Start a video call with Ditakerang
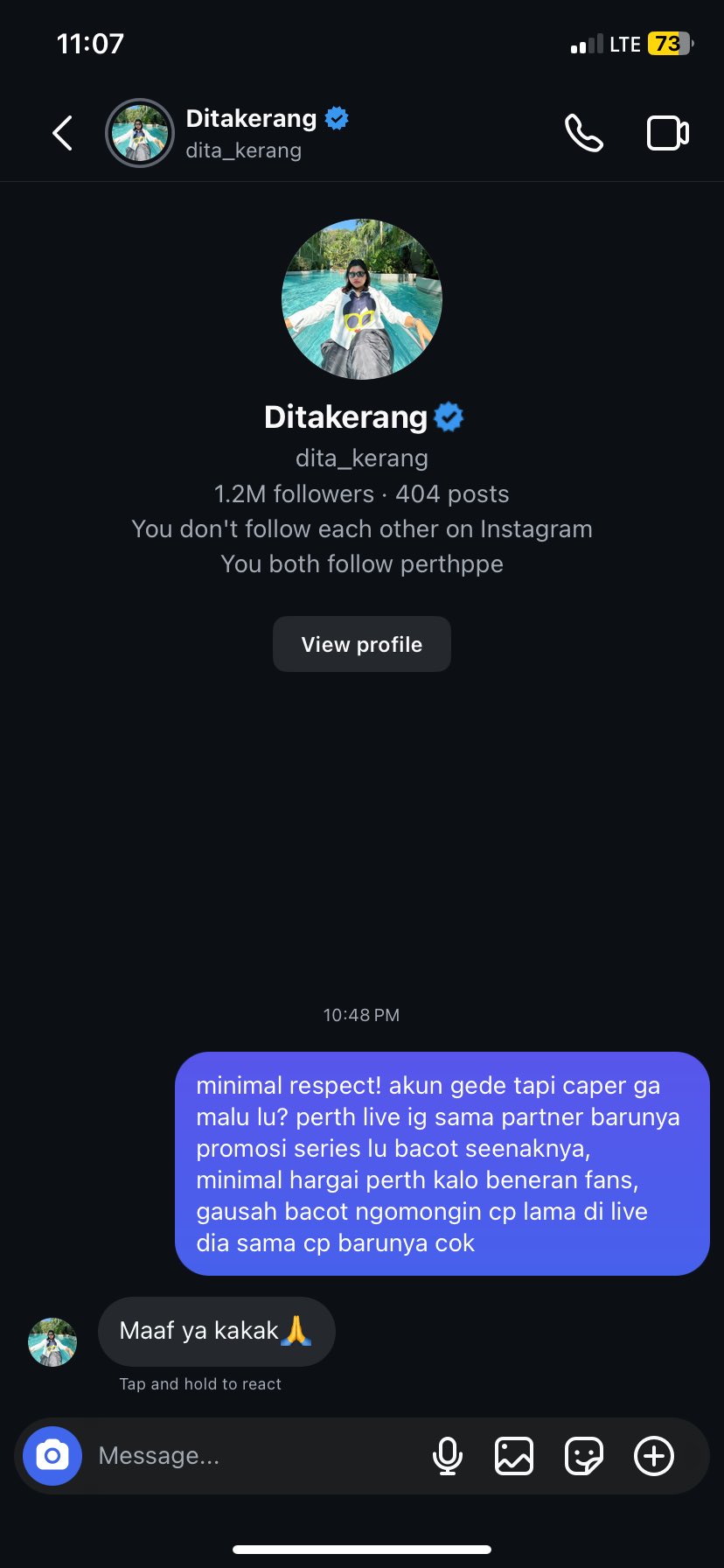 click(x=667, y=133)
